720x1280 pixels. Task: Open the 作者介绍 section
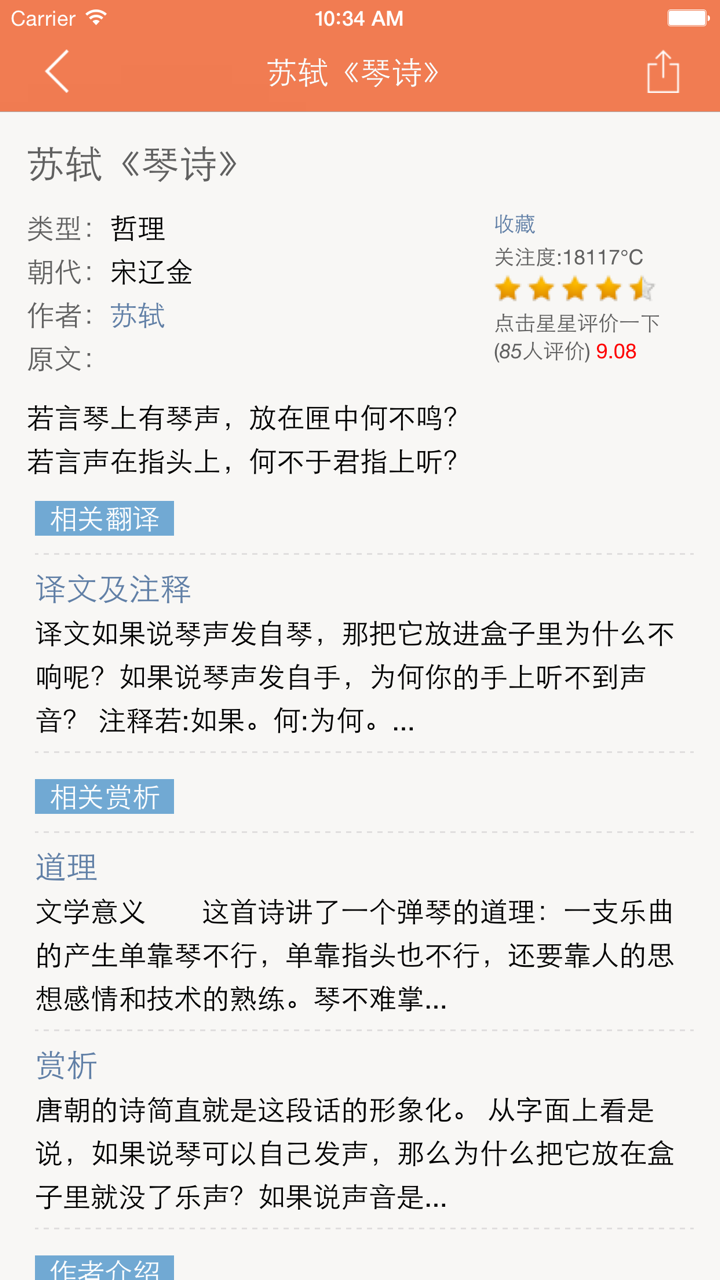click(x=104, y=1270)
